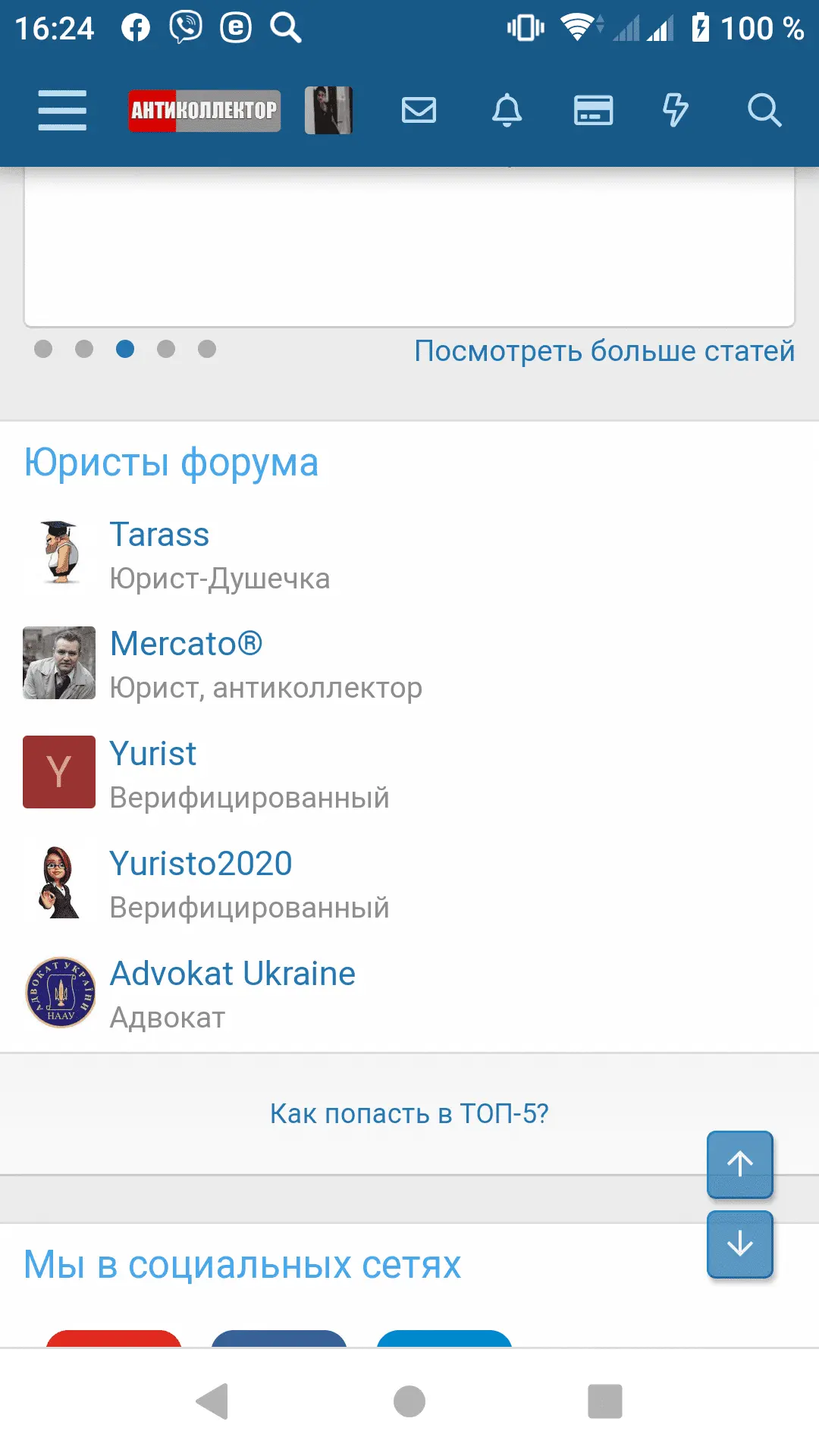View Yurist verified profile
Image resolution: width=819 pixels, height=1456 pixels.
point(153,754)
